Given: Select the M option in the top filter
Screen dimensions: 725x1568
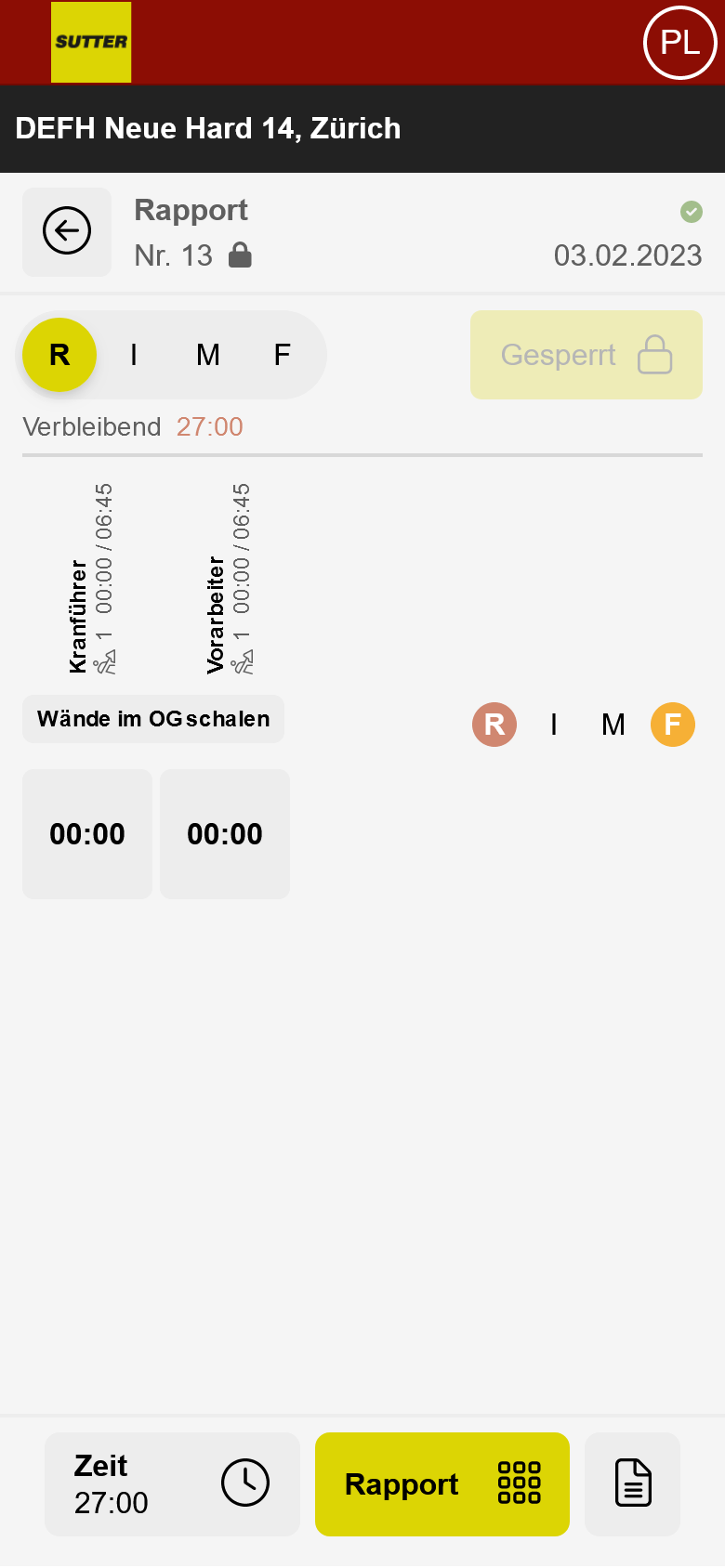Looking at the screenshot, I should click(x=207, y=355).
